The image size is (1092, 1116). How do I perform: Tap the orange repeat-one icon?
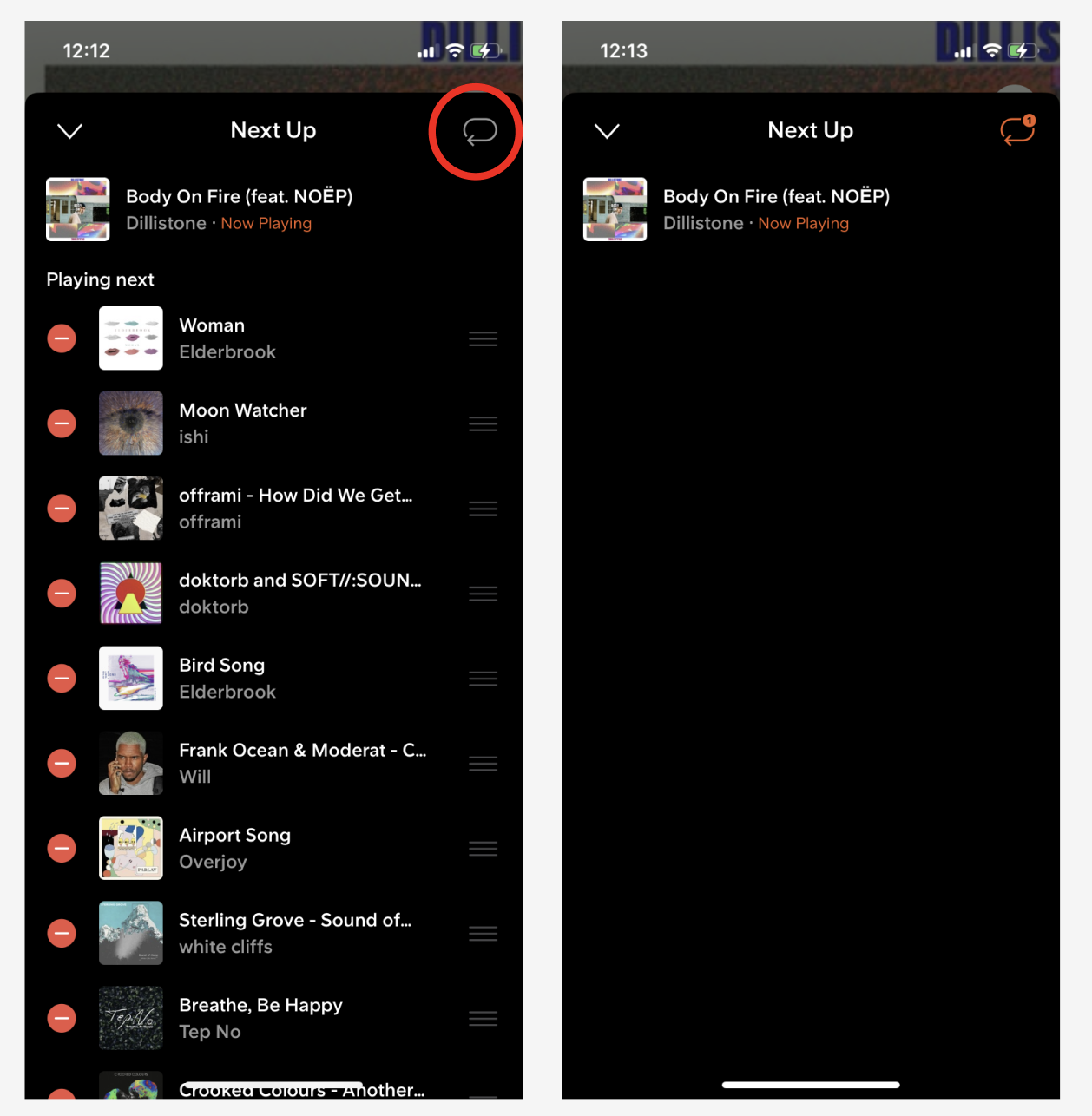[1016, 131]
